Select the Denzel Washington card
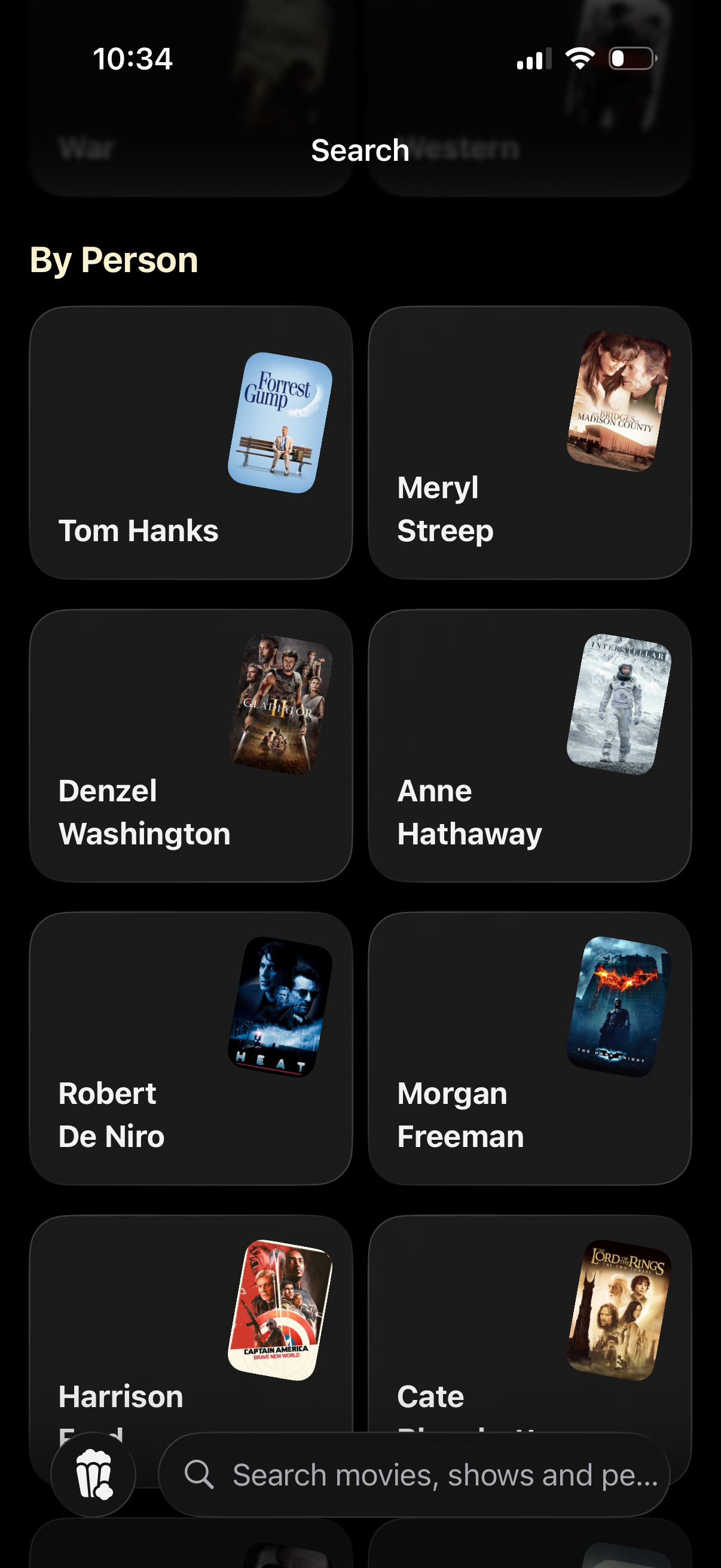 pyautogui.click(x=193, y=746)
